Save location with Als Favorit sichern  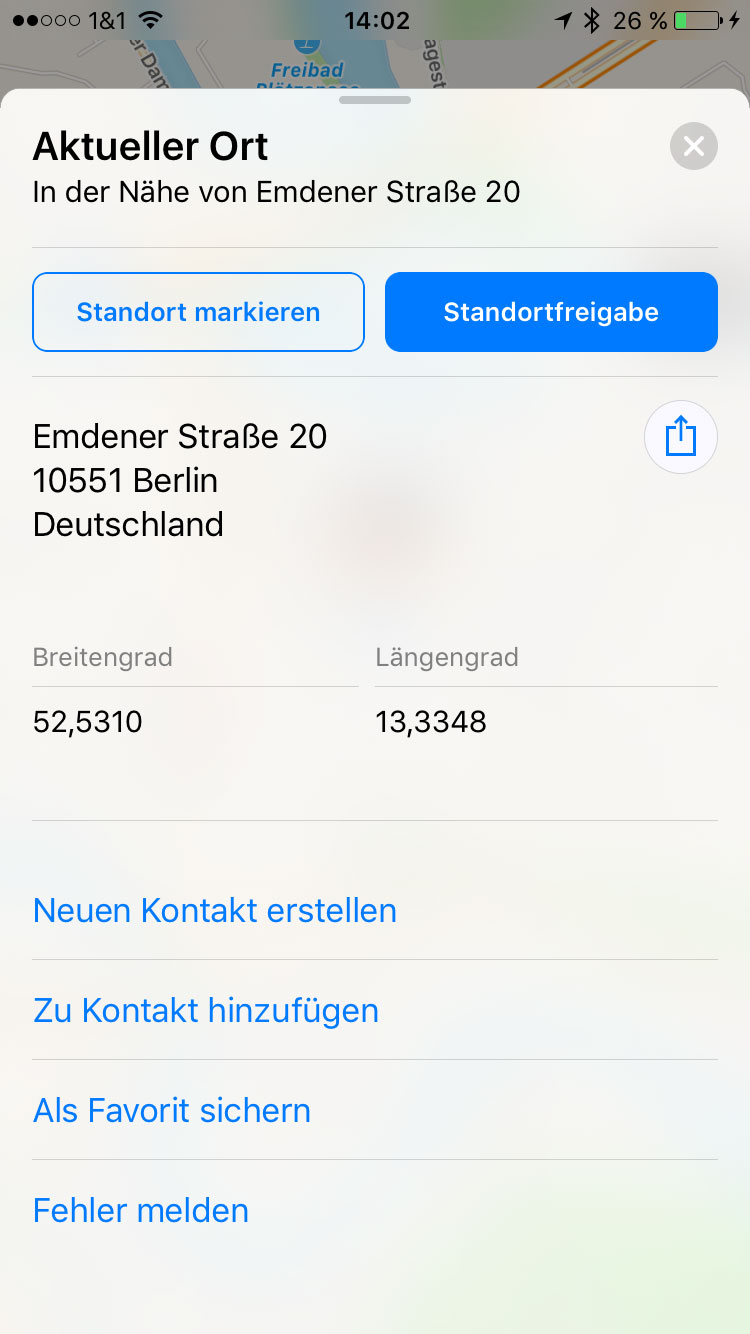tap(172, 1111)
